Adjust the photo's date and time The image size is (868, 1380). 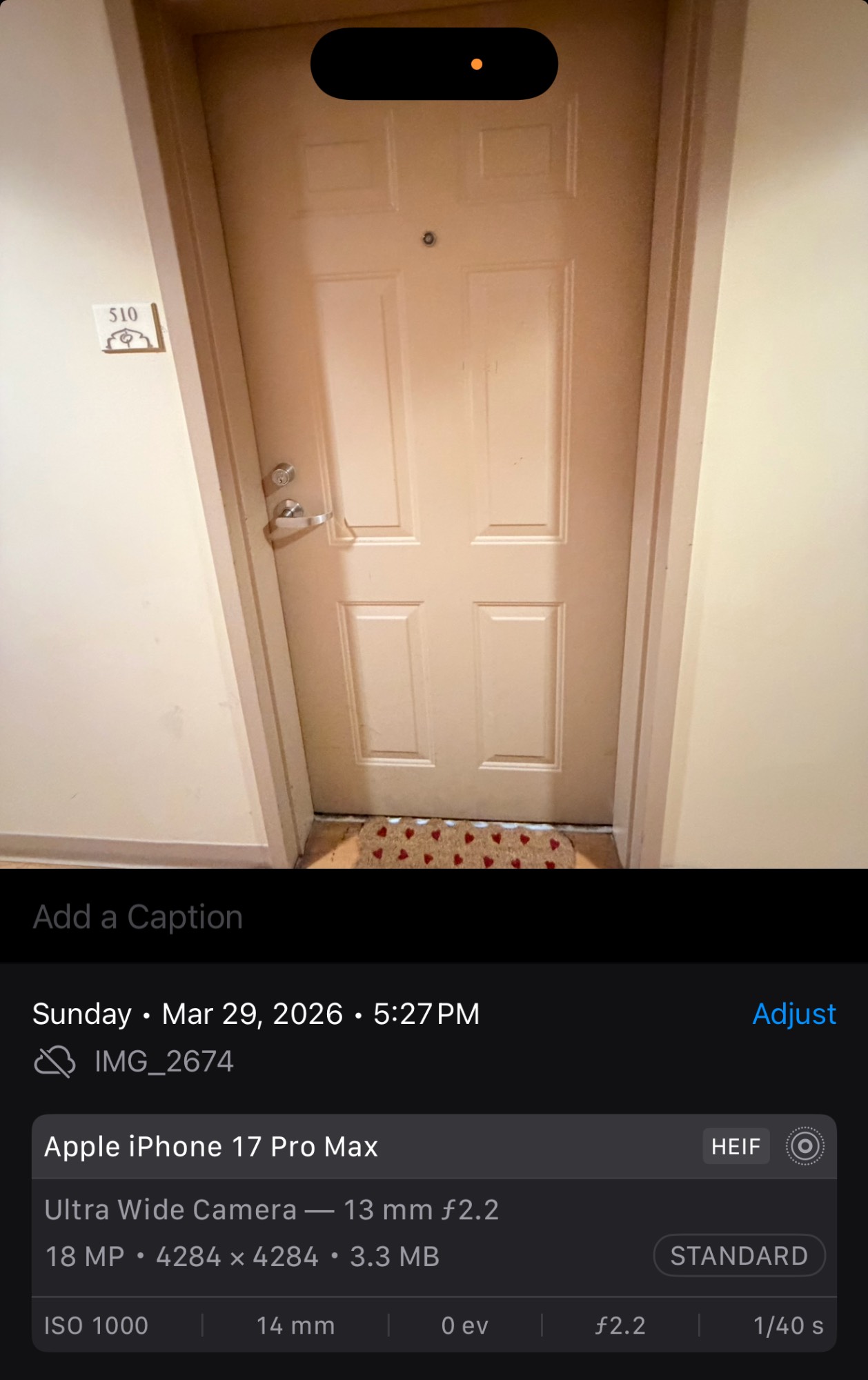pyautogui.click(x=793, y=1014)
